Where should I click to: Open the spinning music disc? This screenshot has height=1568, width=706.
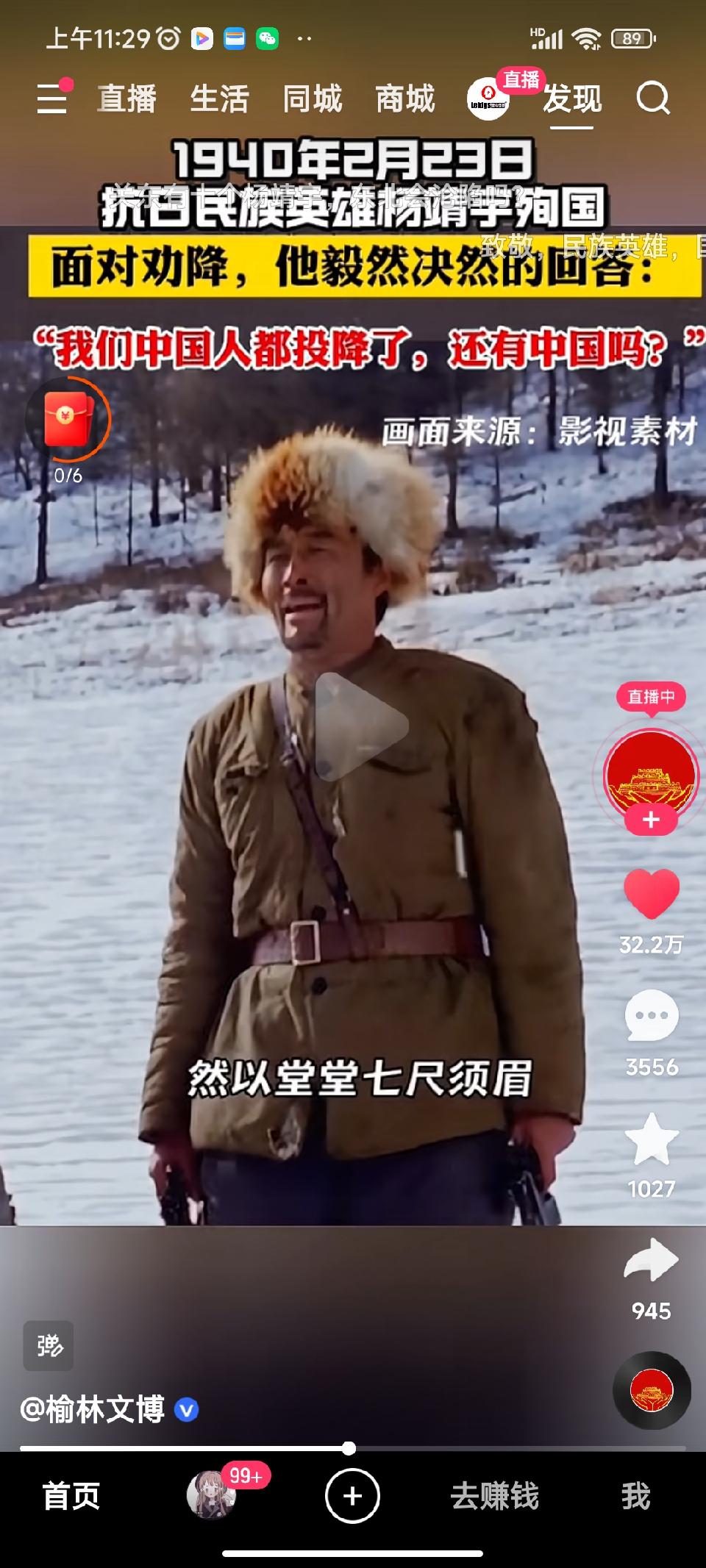point(652,1390)
